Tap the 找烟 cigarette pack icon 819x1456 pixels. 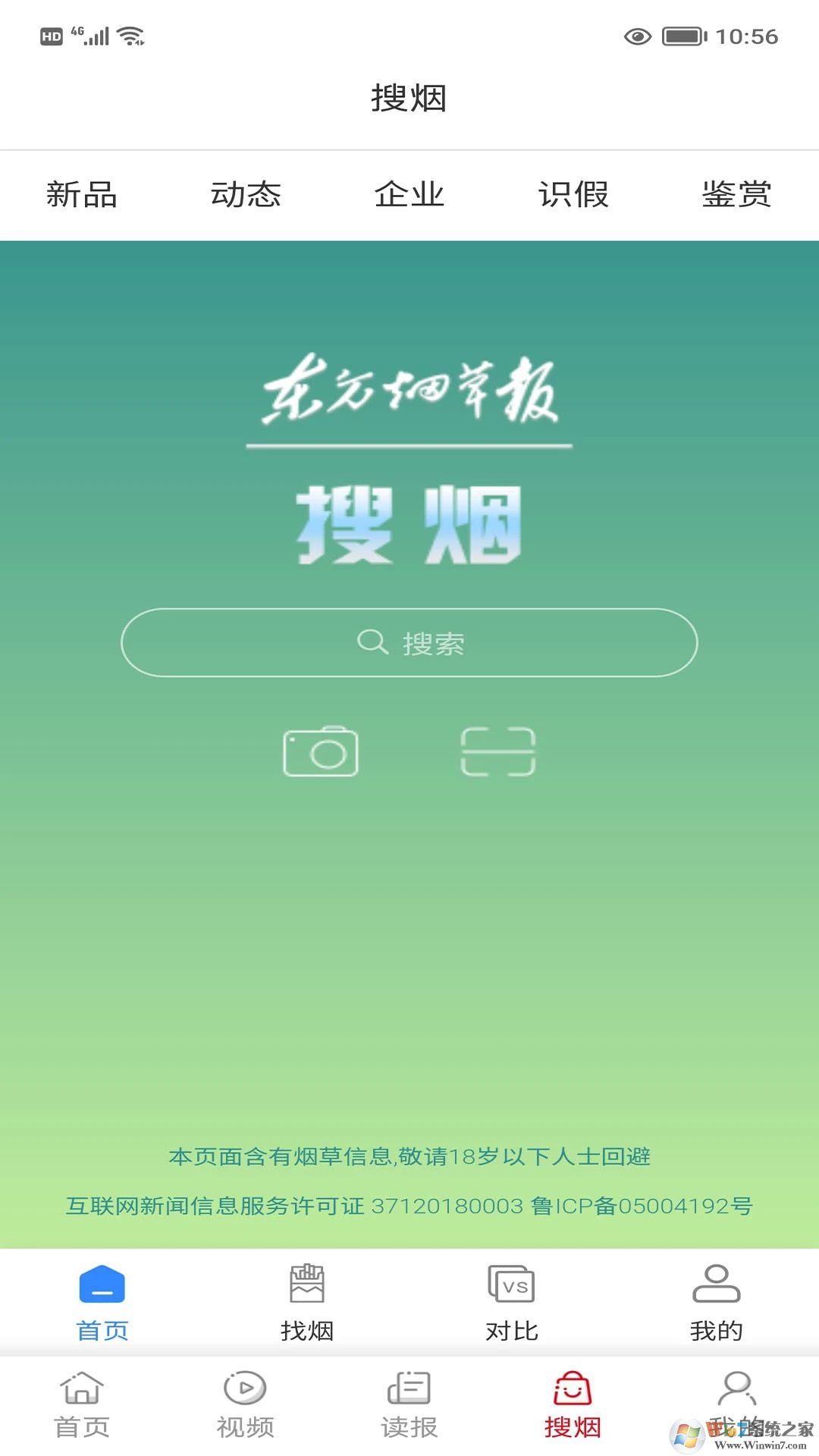pyautogui.click(x=306, y=1285)
